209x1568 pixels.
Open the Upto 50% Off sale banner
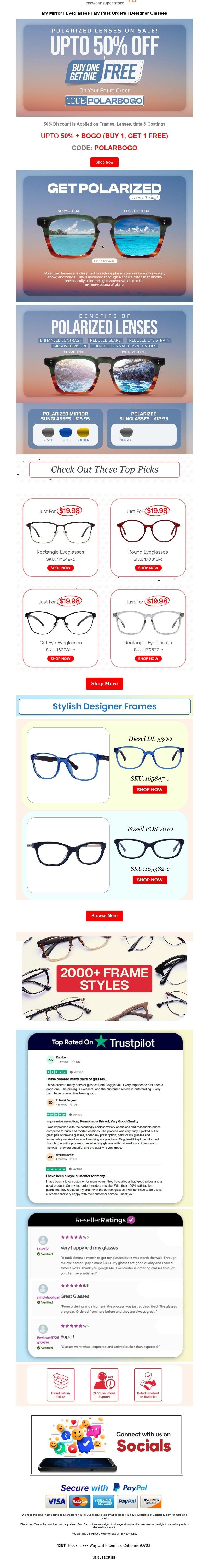[x=104, y=67]
